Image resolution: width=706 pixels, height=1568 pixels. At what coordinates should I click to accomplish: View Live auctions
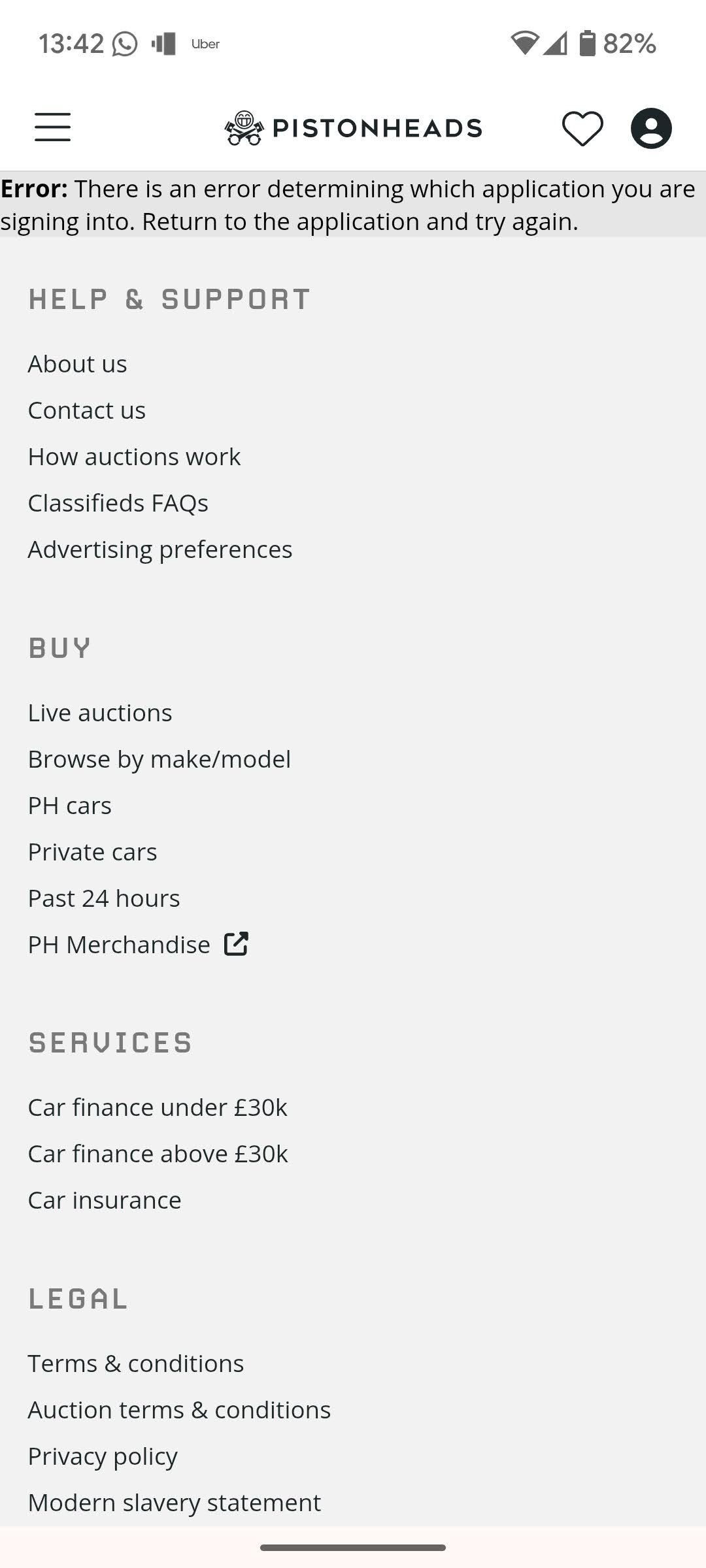click(x=100, y=713)
